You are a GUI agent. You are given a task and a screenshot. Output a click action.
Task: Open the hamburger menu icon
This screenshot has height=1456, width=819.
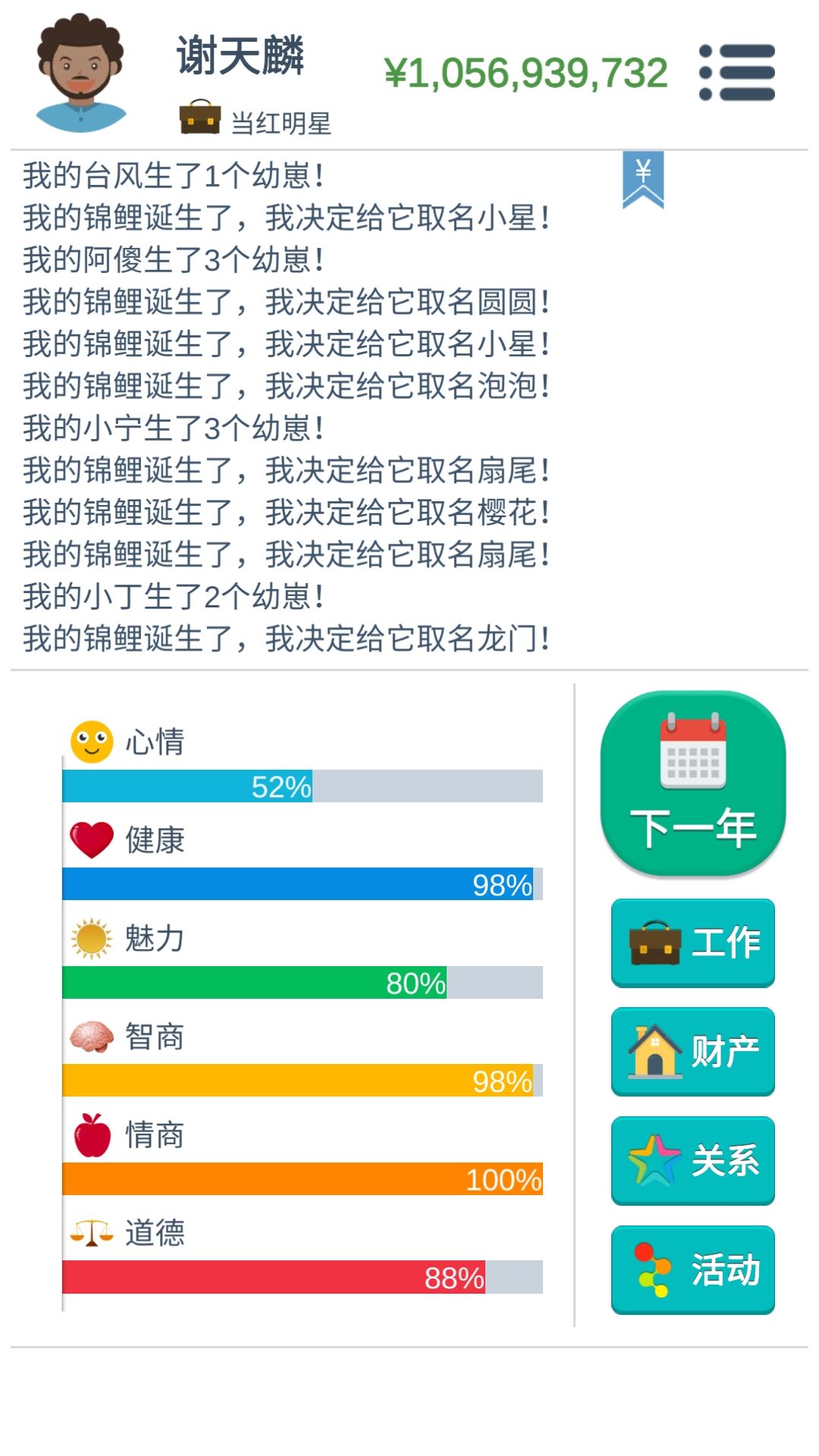pos(736,73)
